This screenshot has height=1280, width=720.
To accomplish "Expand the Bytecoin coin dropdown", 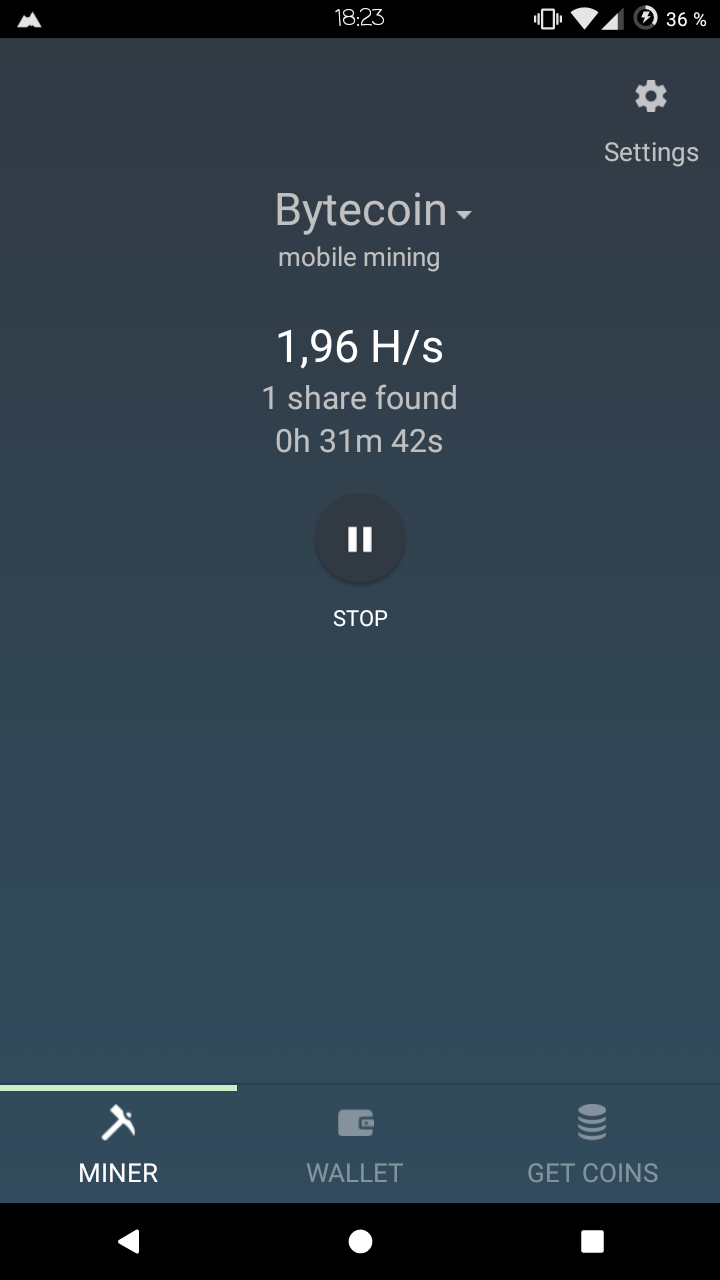I will click(x=373, y=211).
